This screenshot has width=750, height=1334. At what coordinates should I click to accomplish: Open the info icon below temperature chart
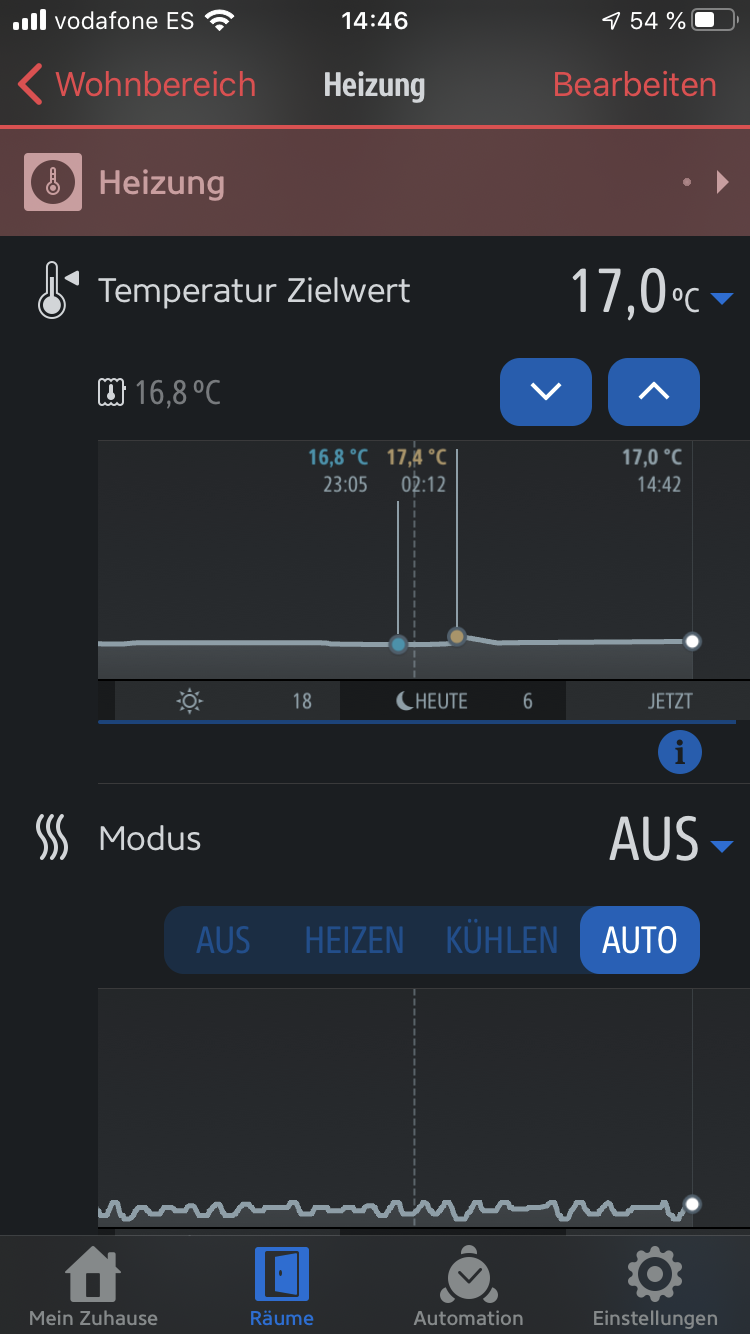(x=680, y=753)
